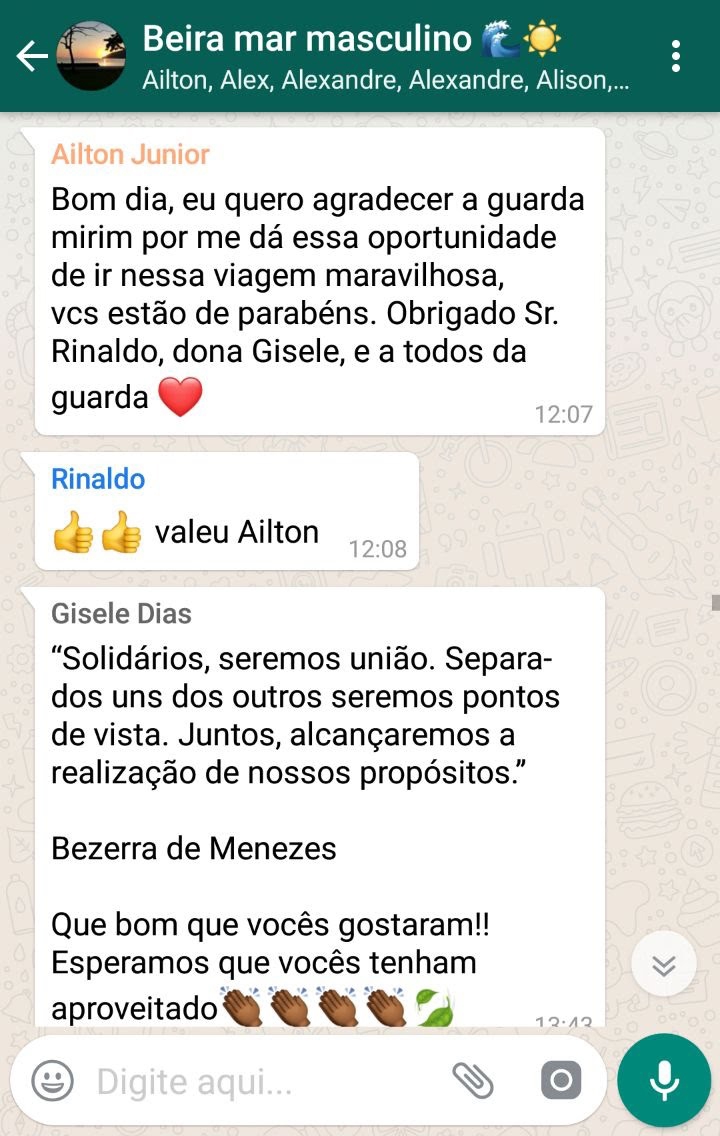Open the camera from the message bar
Image resolution: width=720 pixels, height=1136 pixels.
point(560,1080)
